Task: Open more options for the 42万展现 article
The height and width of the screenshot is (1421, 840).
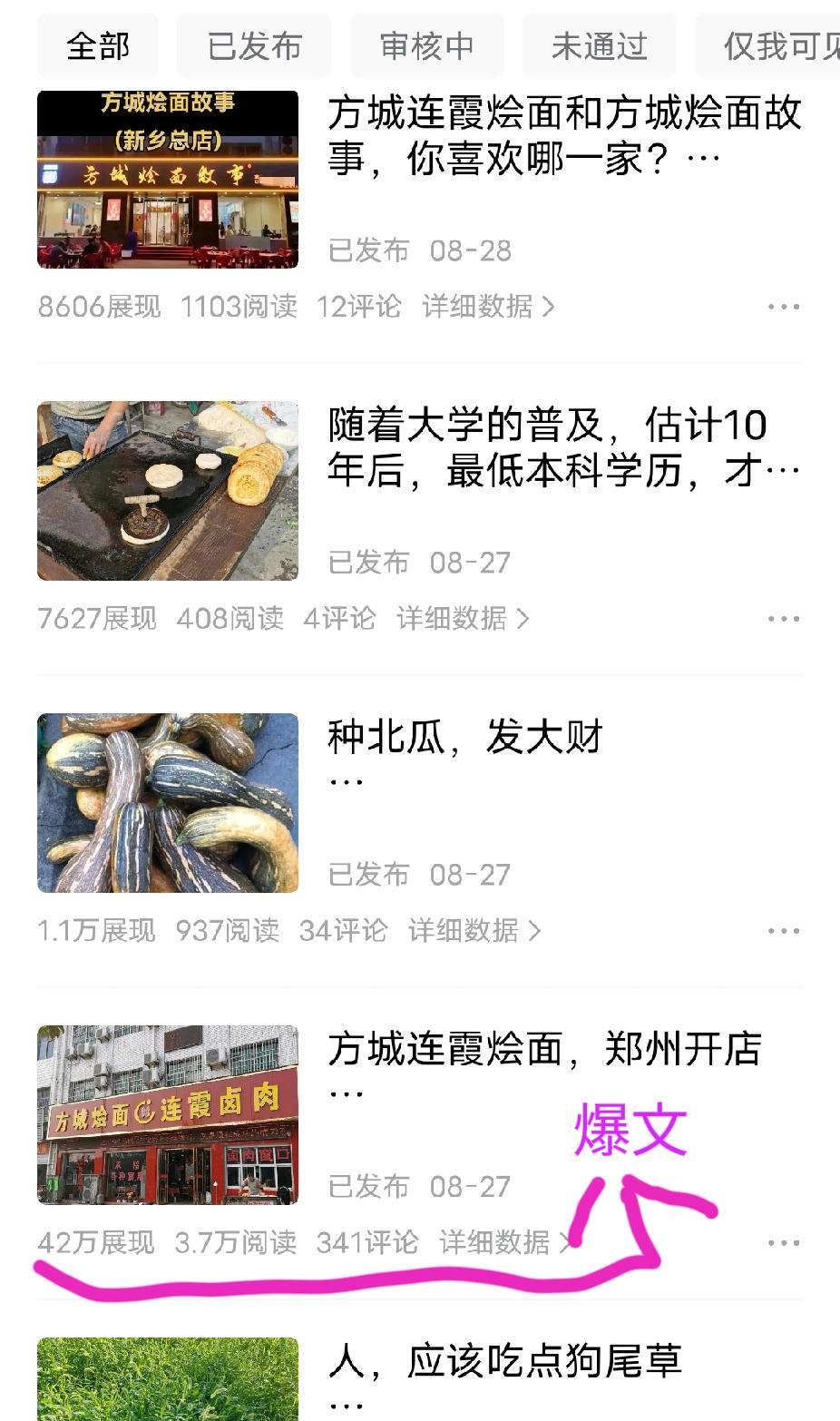Action: 783,1242
